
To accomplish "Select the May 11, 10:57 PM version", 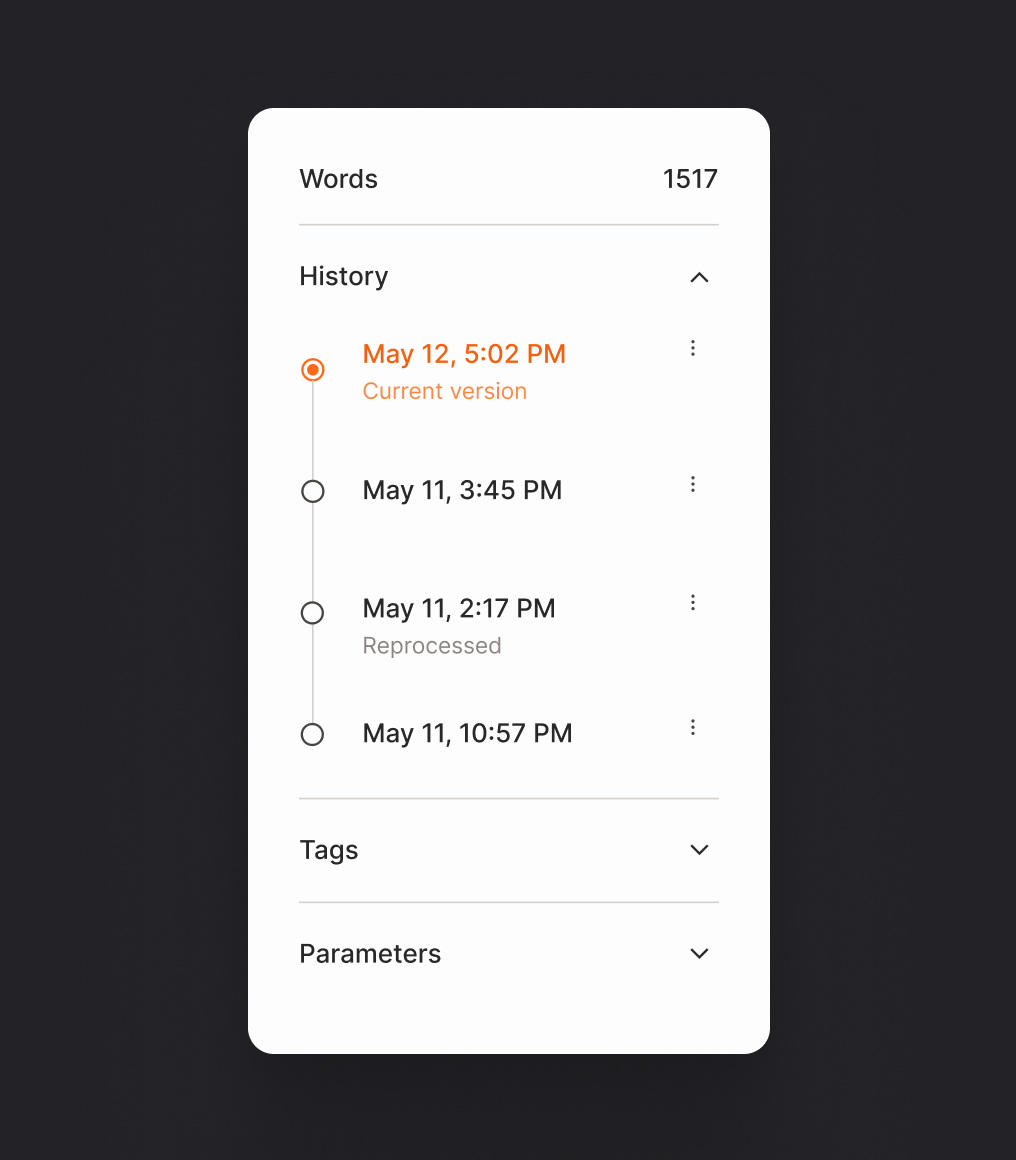I will click(467, 734).
